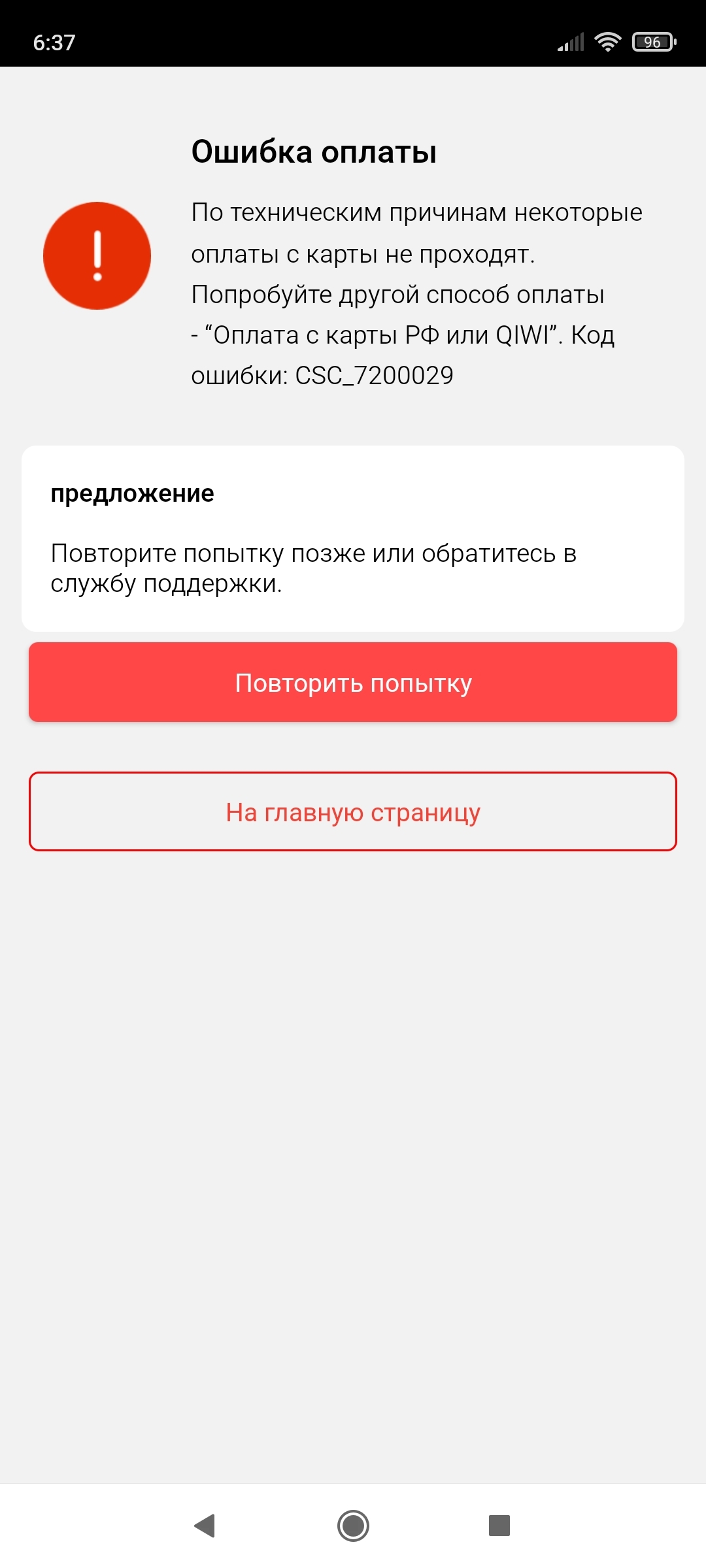Tap the system back button

click(205, 1526)
